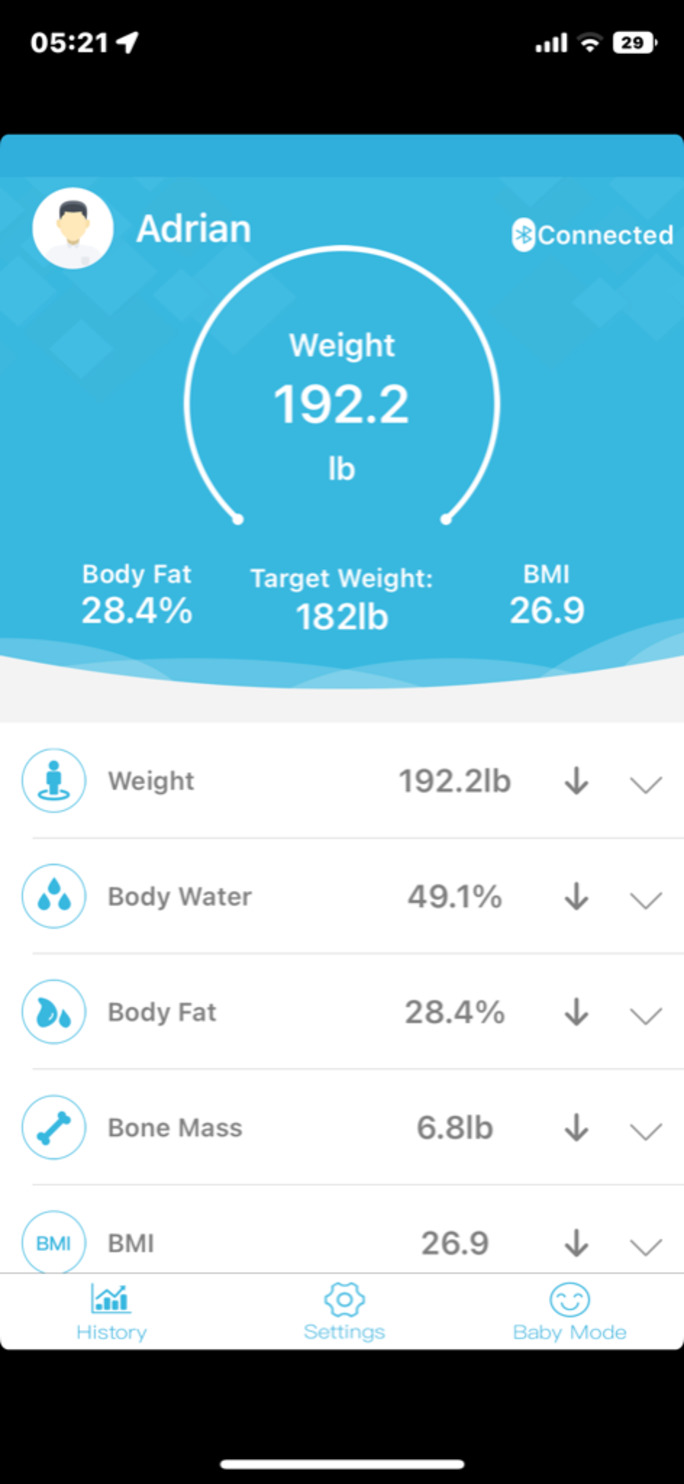Tap the Bluetooth Connected status

tap(593, 235)
